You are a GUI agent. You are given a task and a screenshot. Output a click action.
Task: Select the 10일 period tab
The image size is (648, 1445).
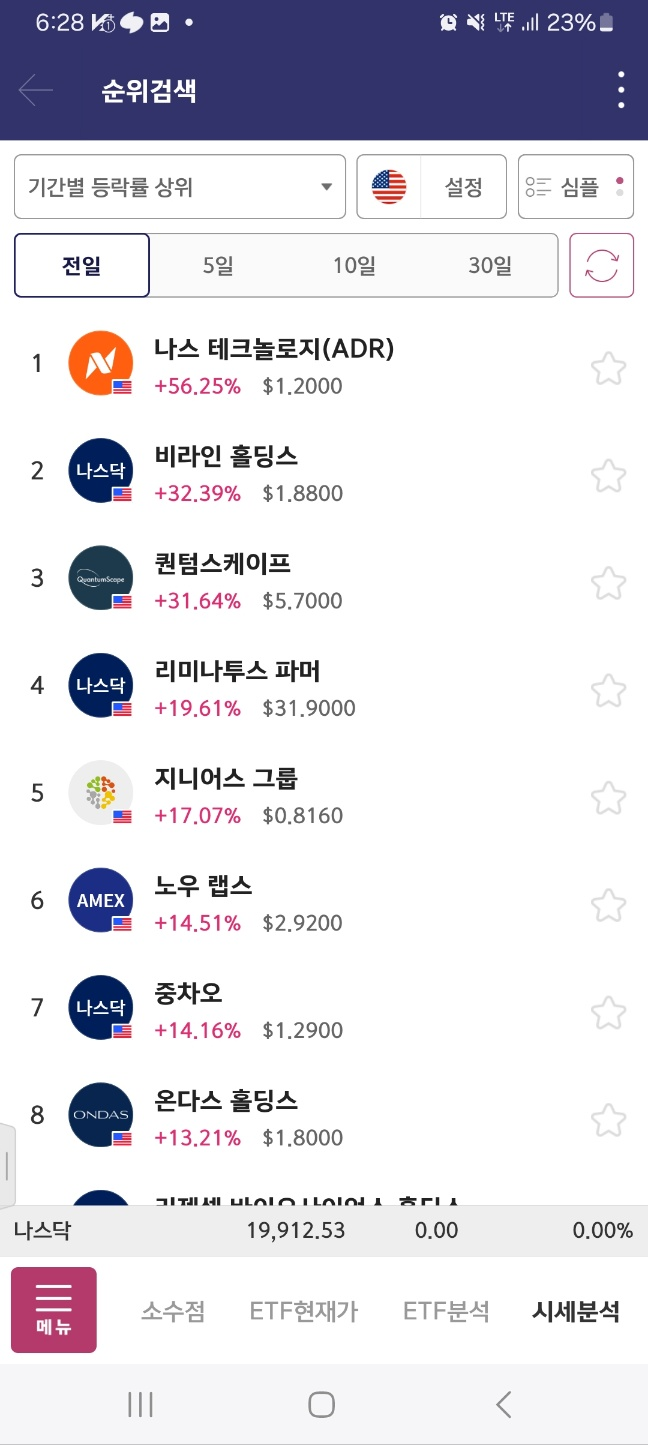tap(354, 266)
